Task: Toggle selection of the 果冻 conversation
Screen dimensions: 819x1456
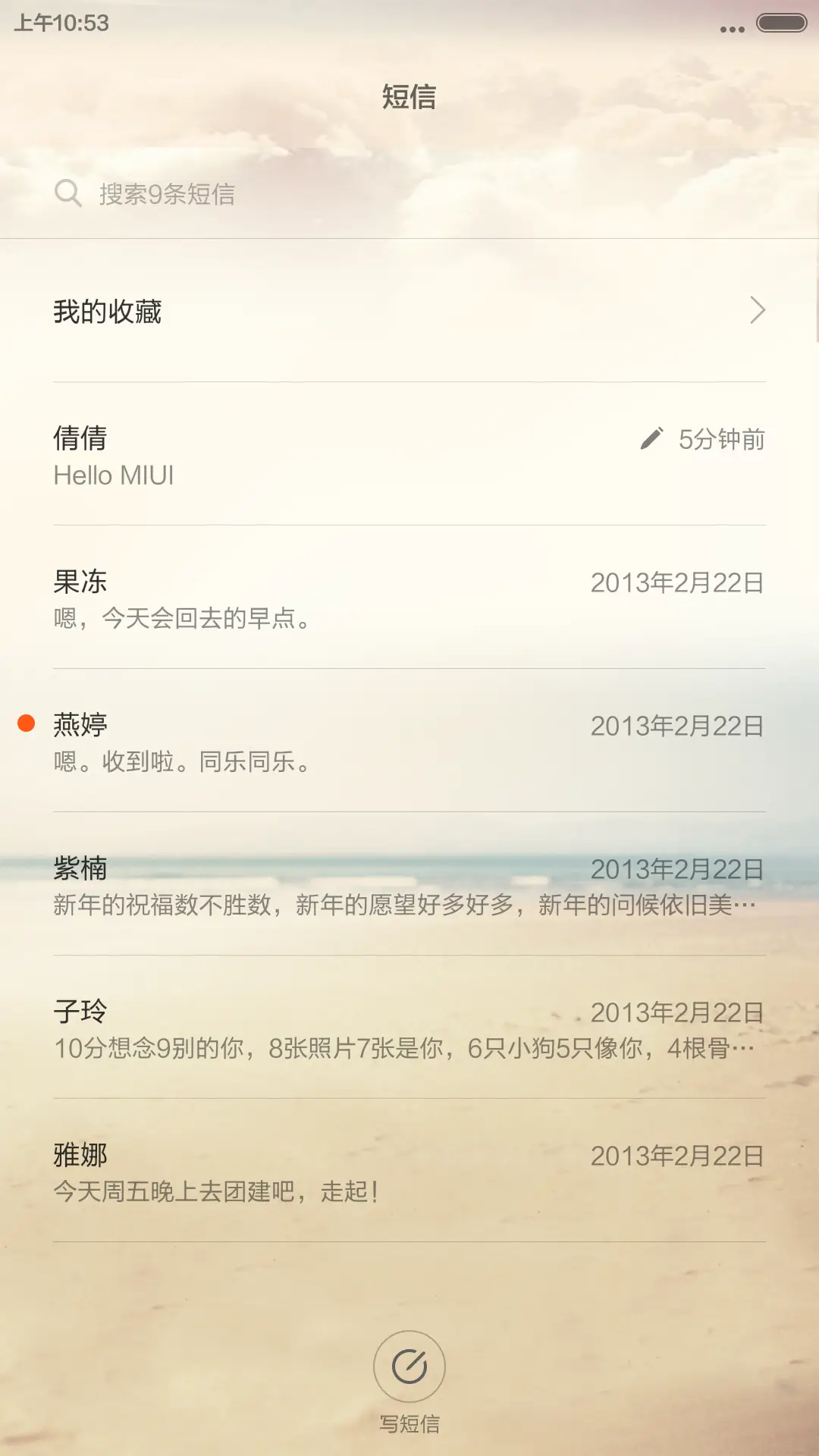Action: 409,599
